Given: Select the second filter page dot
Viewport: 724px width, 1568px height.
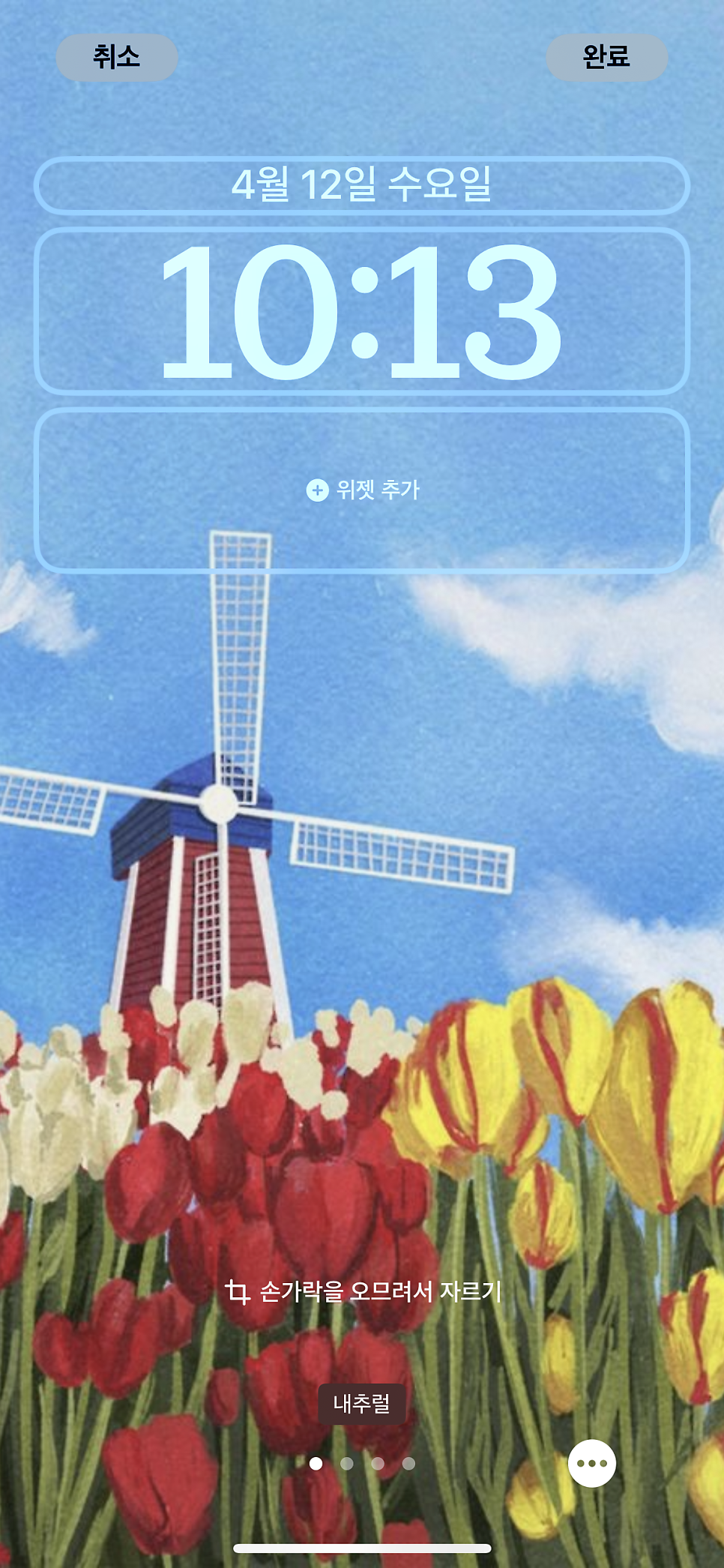Looking at the screenshot, I should coord(347,1463).
